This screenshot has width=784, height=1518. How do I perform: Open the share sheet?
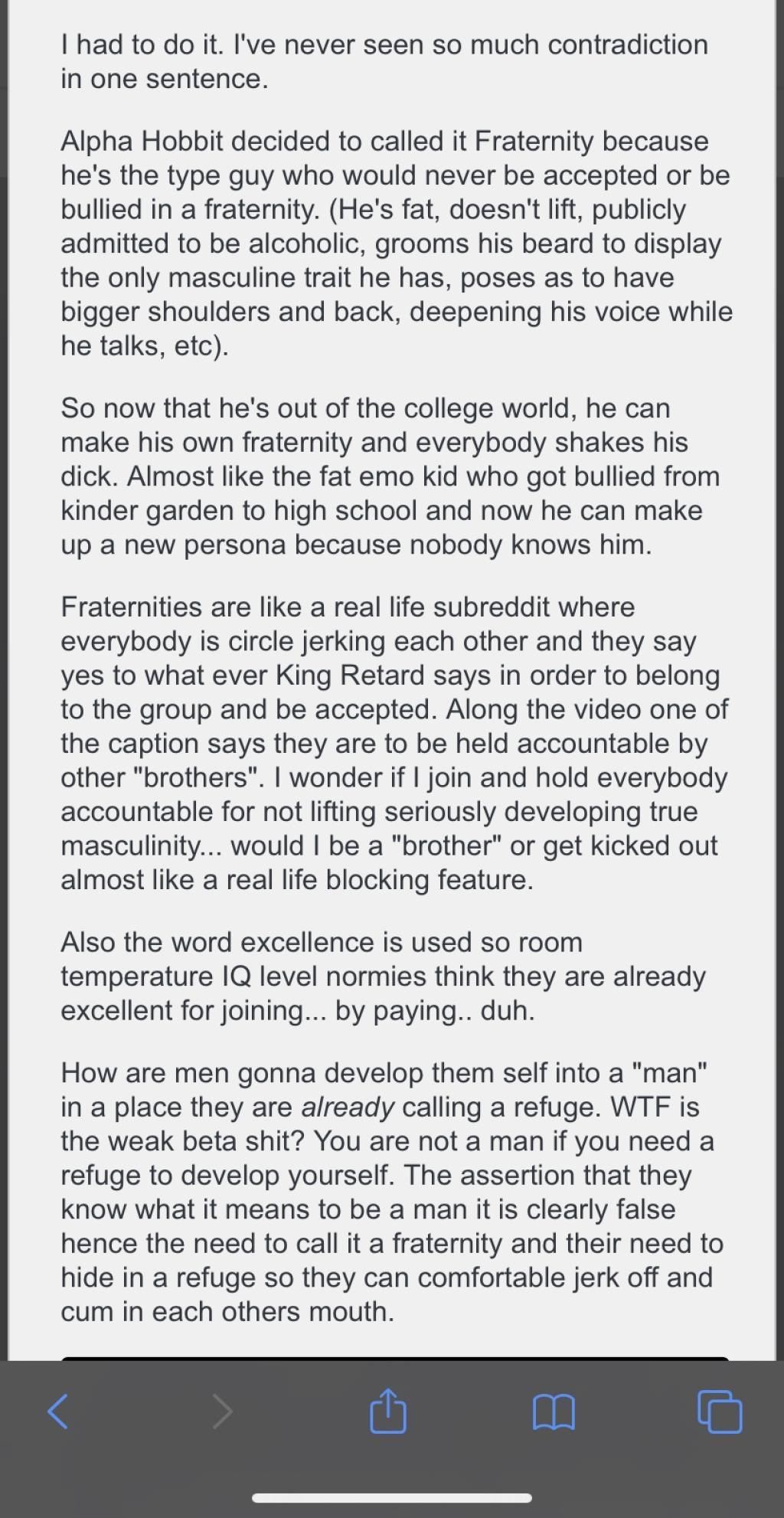[x=387, y=1411]
